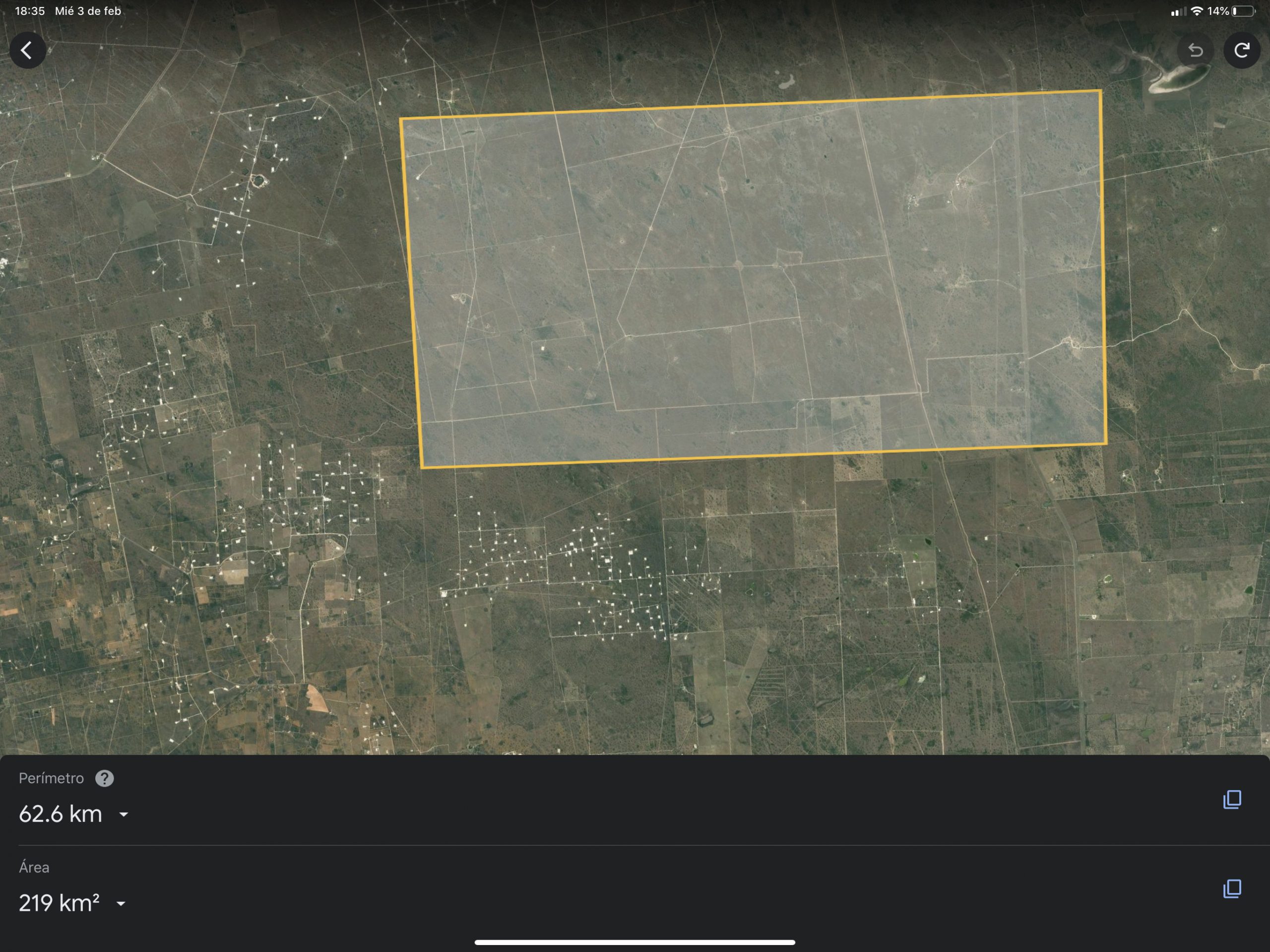1270x952 pixels.
Task: Copy the 62.6 km perimeter value
Action: [x=1231, y=799]
